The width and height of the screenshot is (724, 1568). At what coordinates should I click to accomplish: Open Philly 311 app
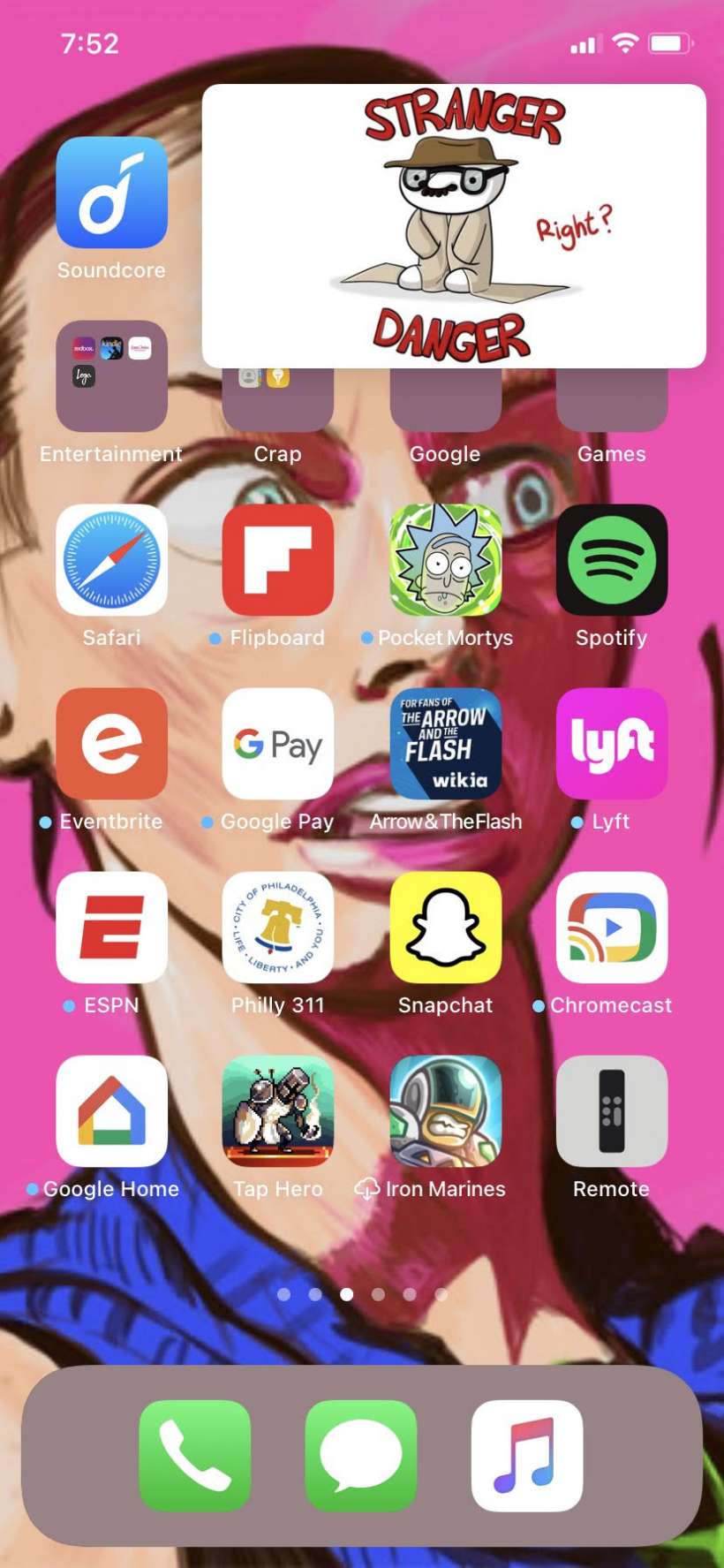click(x=277, y=928)
